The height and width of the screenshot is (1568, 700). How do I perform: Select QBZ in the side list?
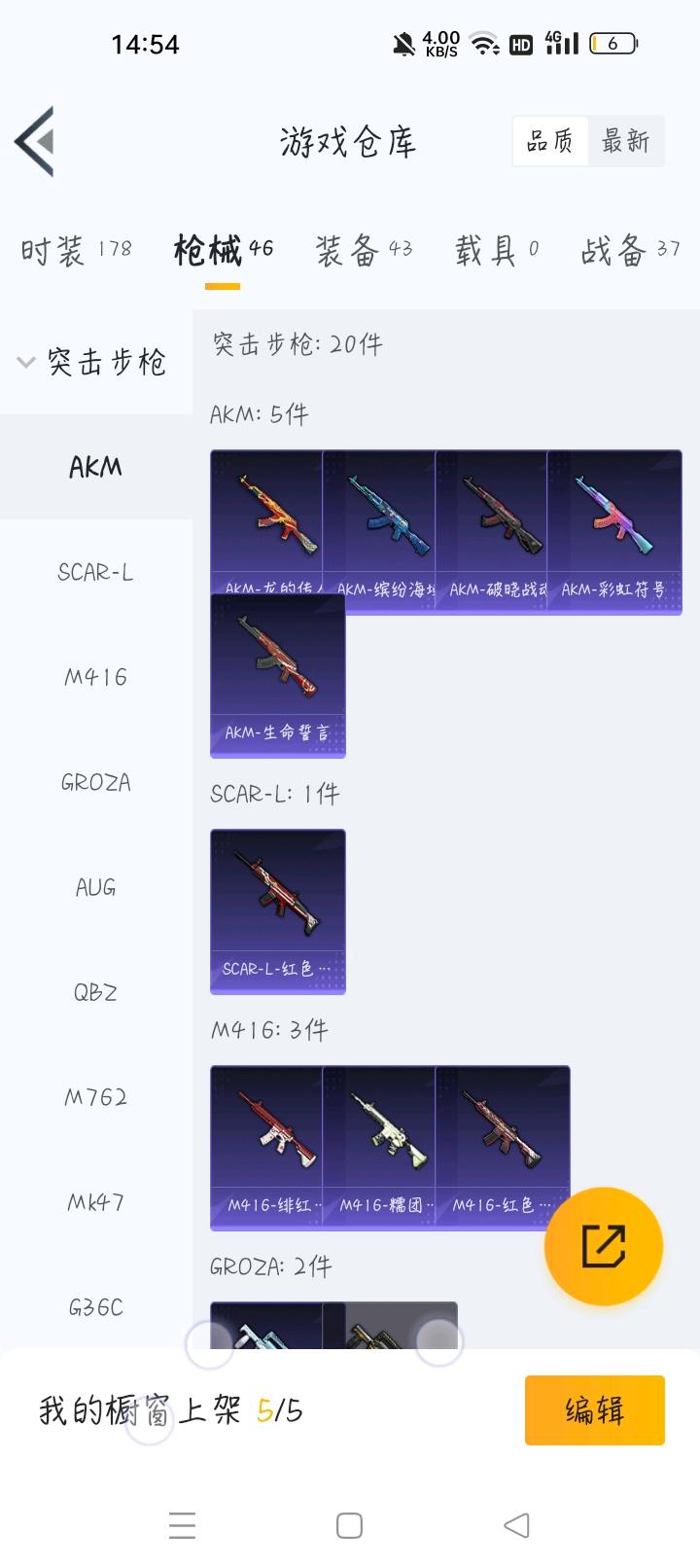pos(95,993)
